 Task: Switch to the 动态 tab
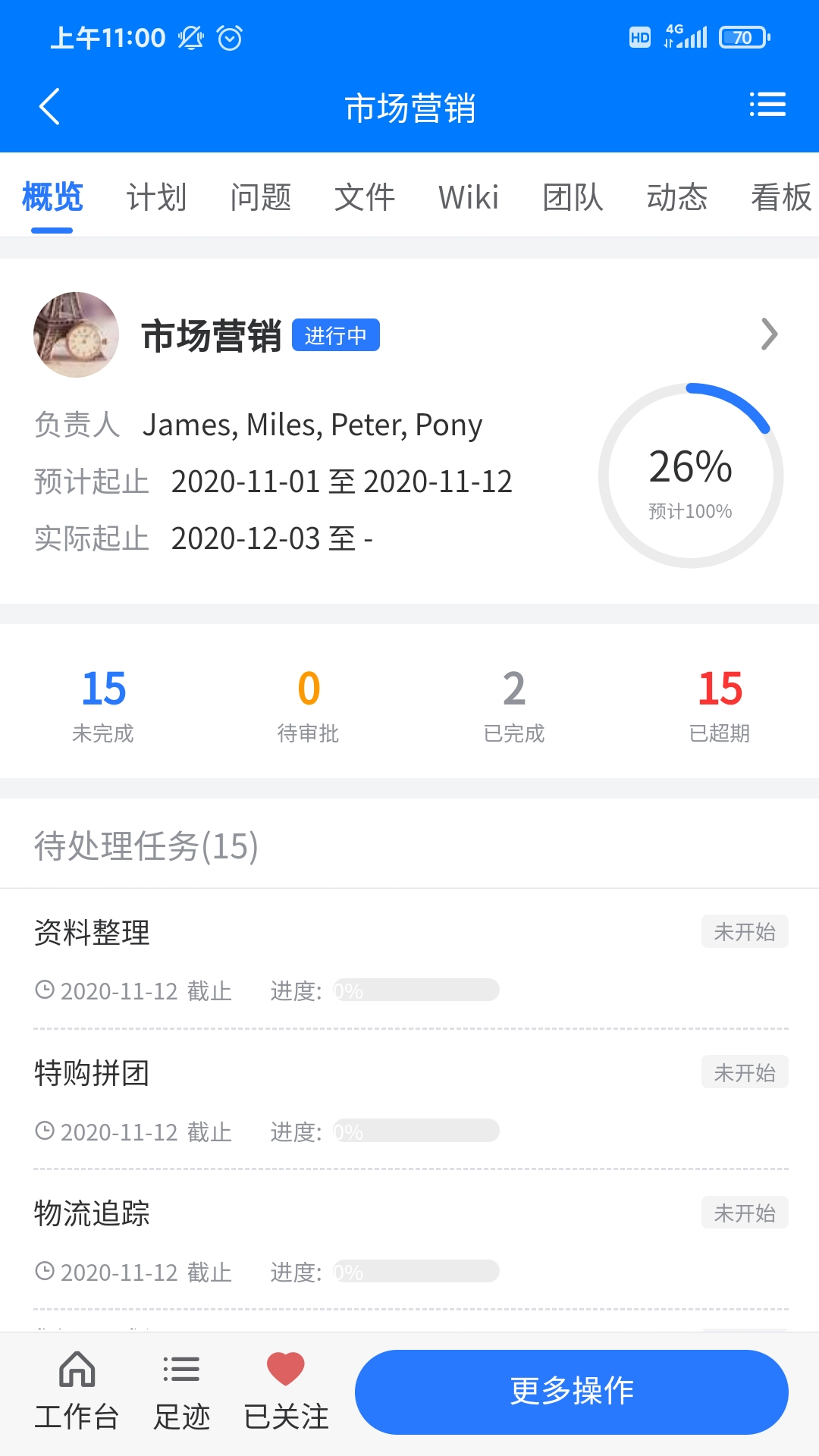tap(676, 197)
